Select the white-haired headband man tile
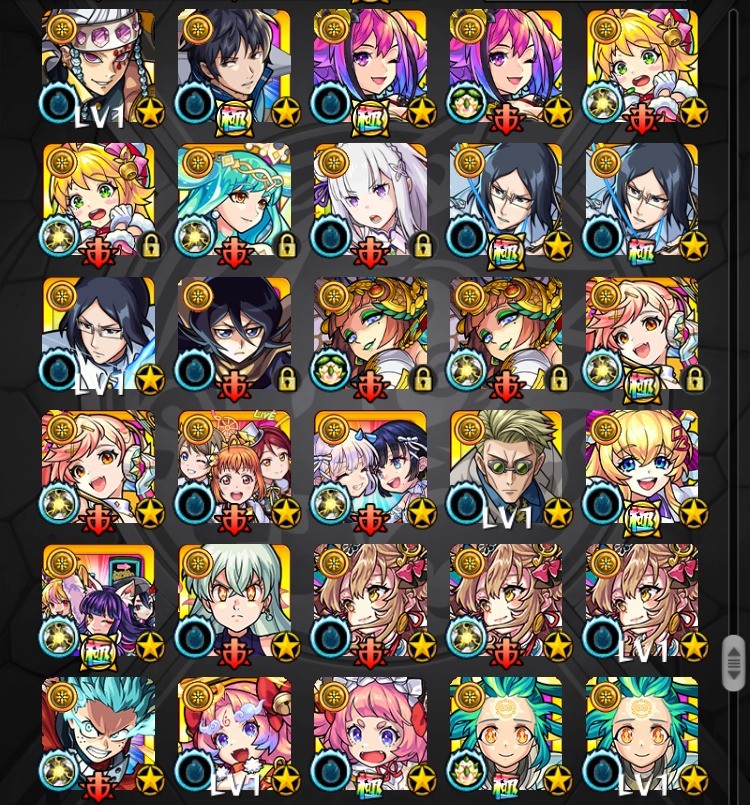750x805 pixels. coord(98,67)
